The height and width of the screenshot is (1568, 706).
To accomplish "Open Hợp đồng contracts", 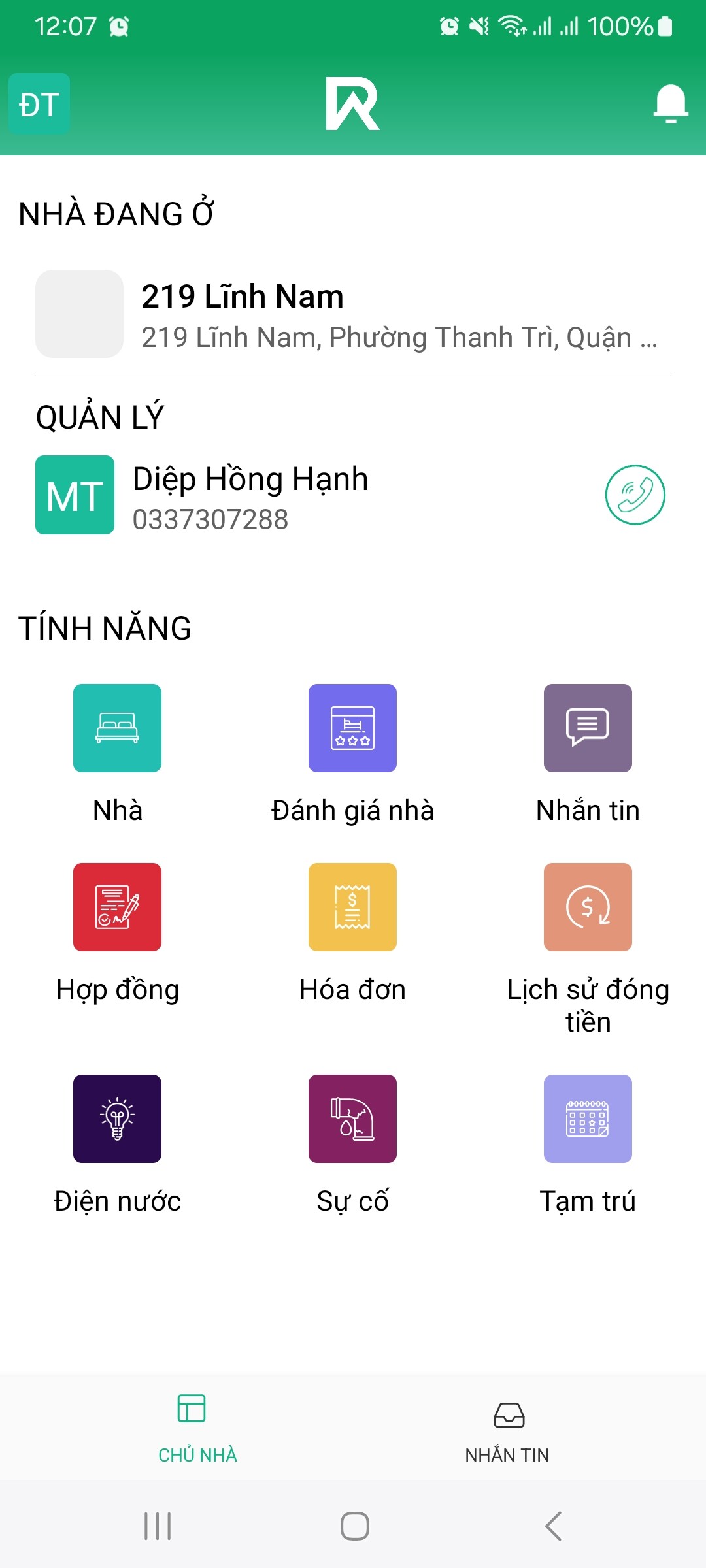I will 118,907.
